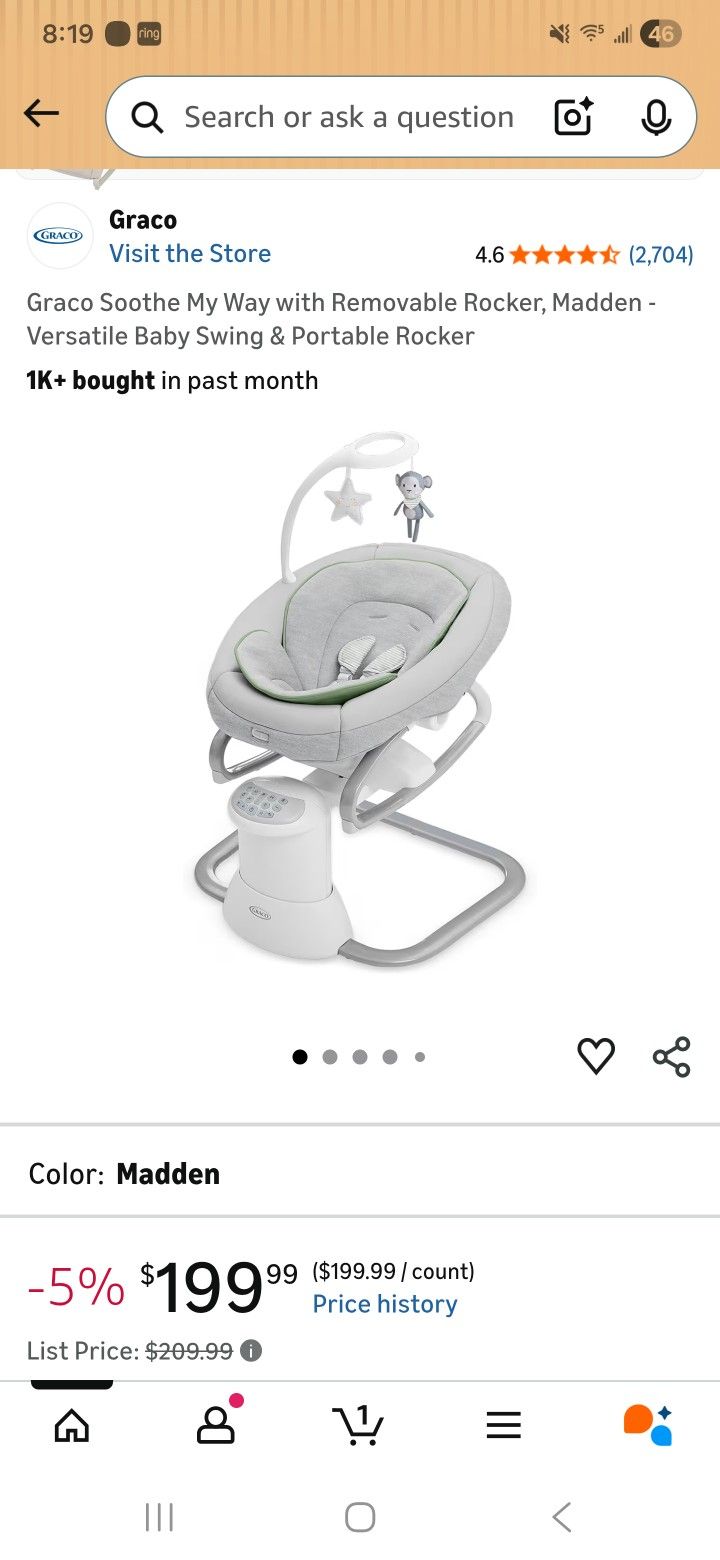The height and width of the screenshot is (1560, 720).
Task: View the baby swing product image
Action: tap(360, 700)
